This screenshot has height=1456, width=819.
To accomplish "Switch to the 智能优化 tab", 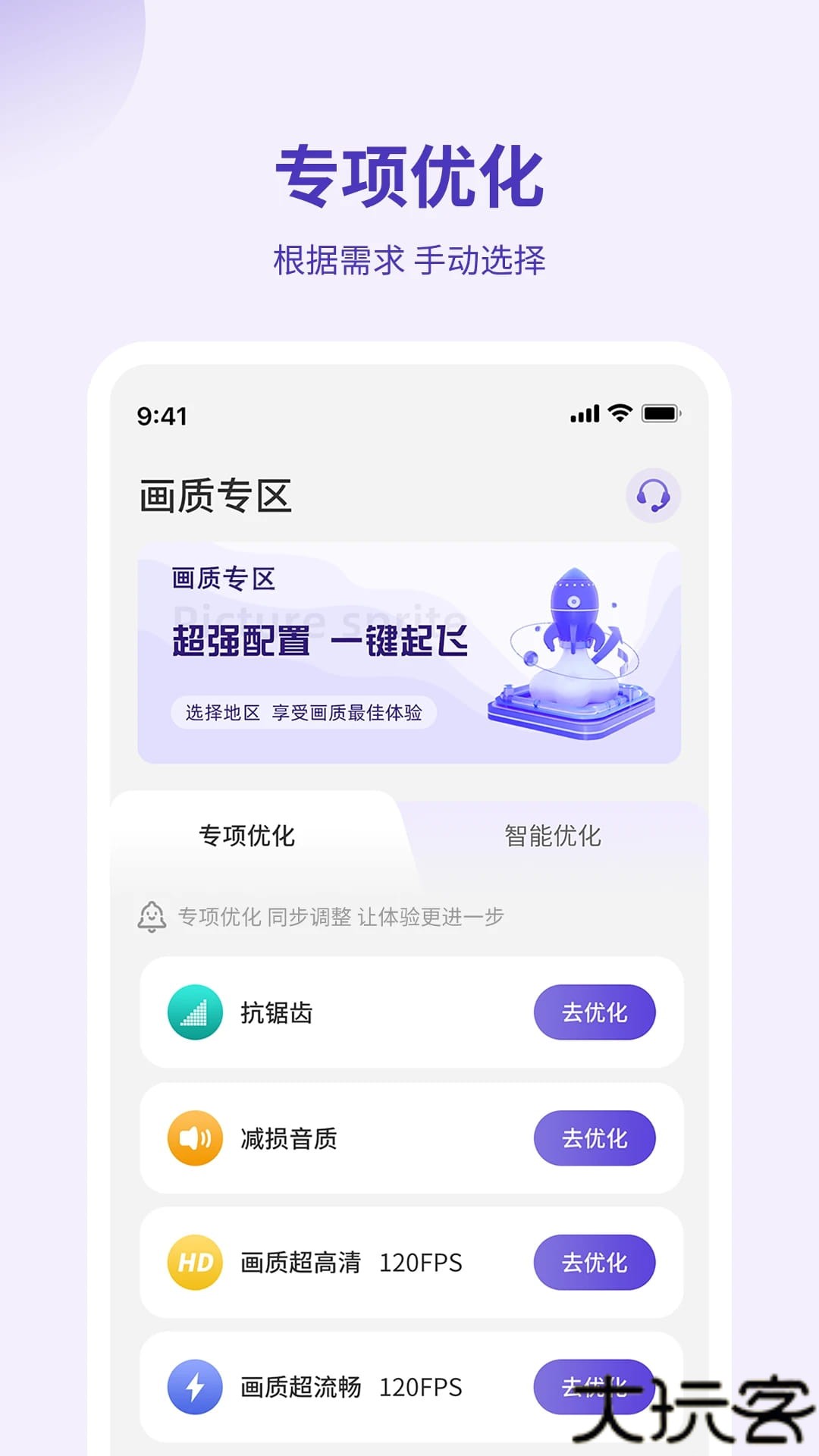I will coord(551,836).
